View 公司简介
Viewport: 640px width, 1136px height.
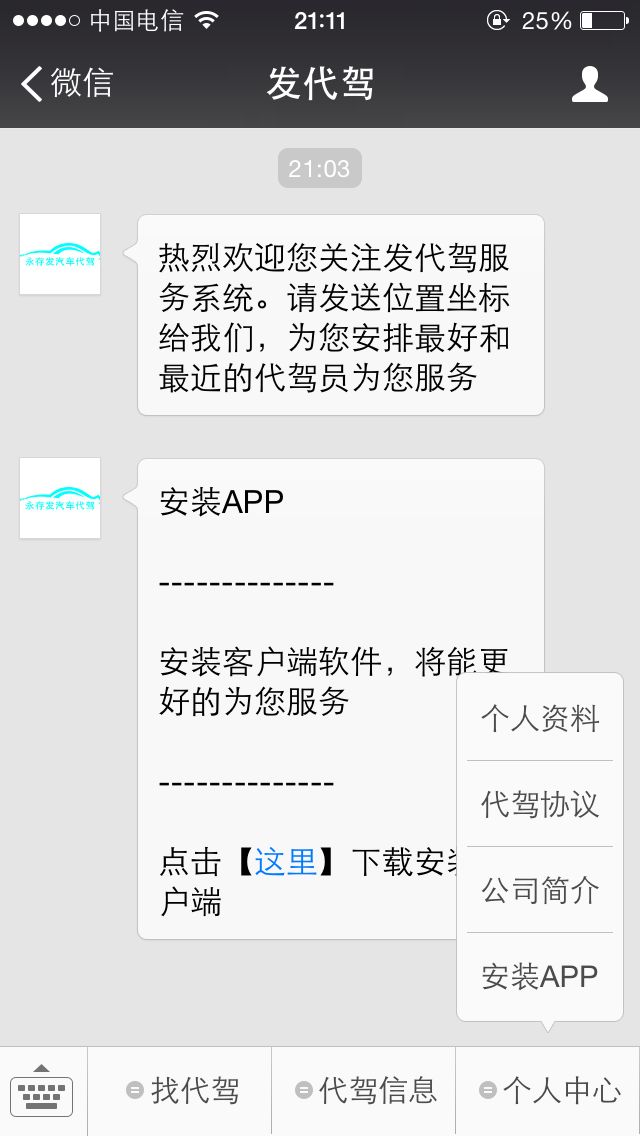pyautogui.click(x=540, y=890)
